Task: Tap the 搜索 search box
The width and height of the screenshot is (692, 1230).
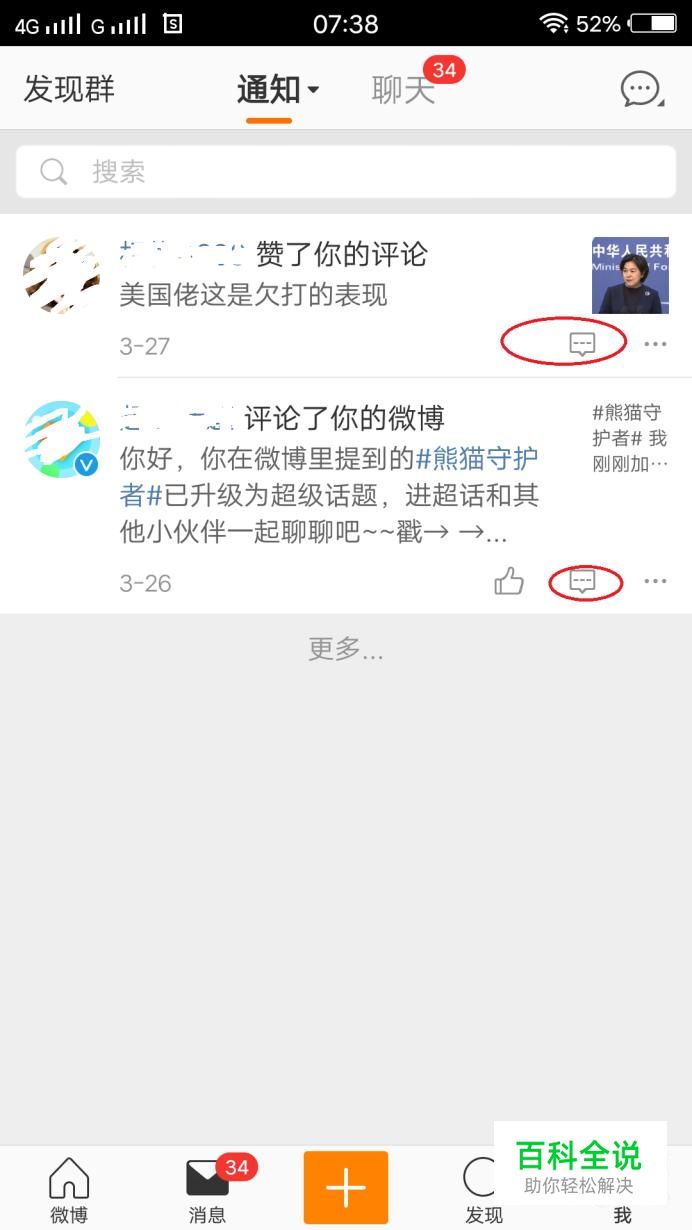Action: tap(346, 172)
